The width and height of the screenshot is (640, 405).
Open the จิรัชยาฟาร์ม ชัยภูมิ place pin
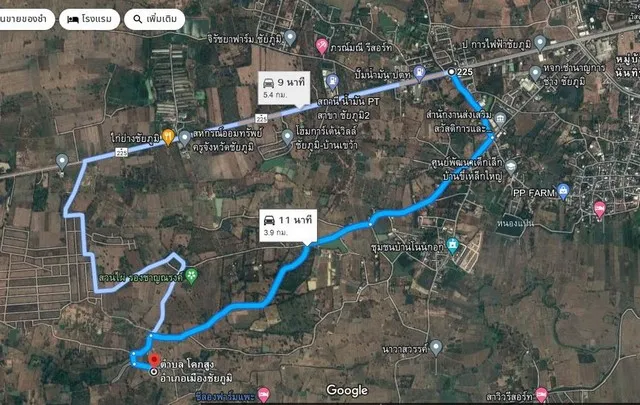[x=290, y=37]
